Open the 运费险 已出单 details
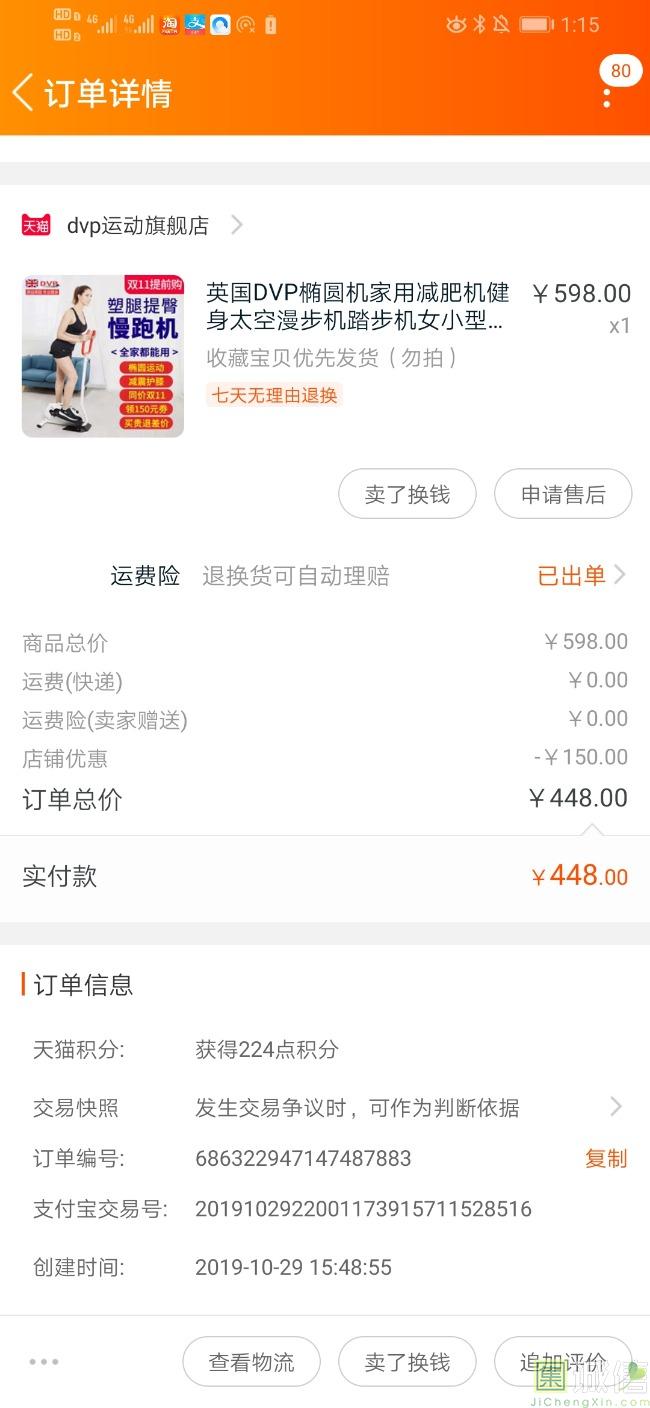The image size is (650, 1408). (581, 575)
